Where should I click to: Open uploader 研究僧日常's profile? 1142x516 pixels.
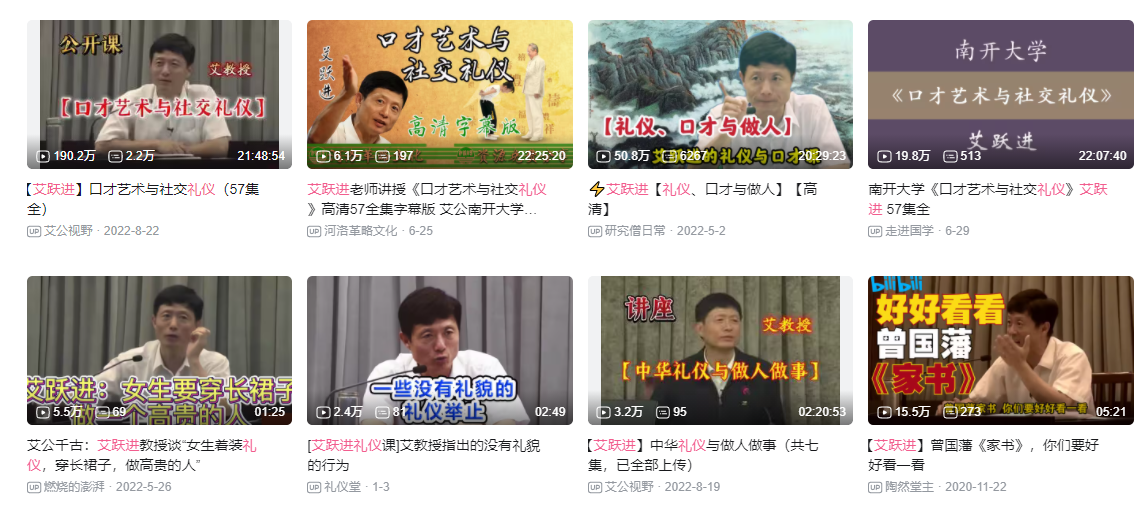click(x=634, y=231)
